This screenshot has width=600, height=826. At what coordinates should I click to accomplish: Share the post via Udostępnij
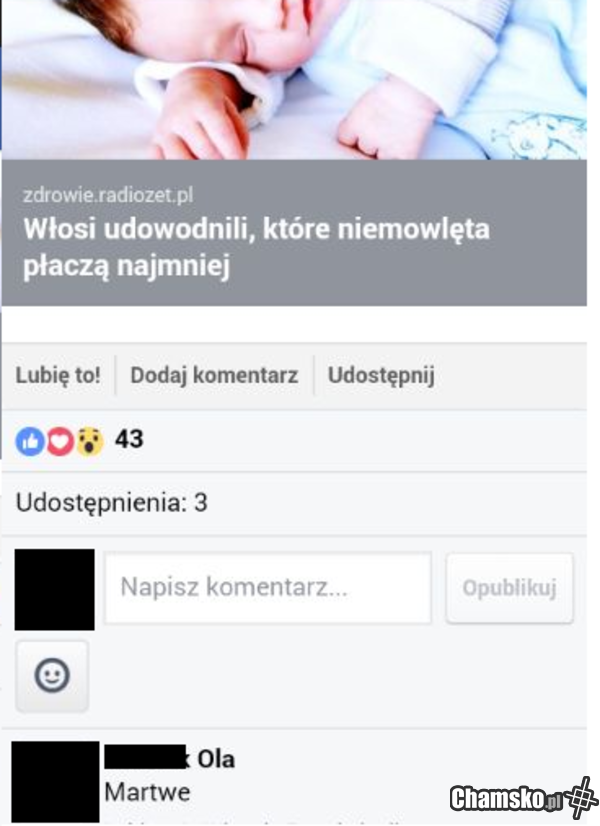381,376
